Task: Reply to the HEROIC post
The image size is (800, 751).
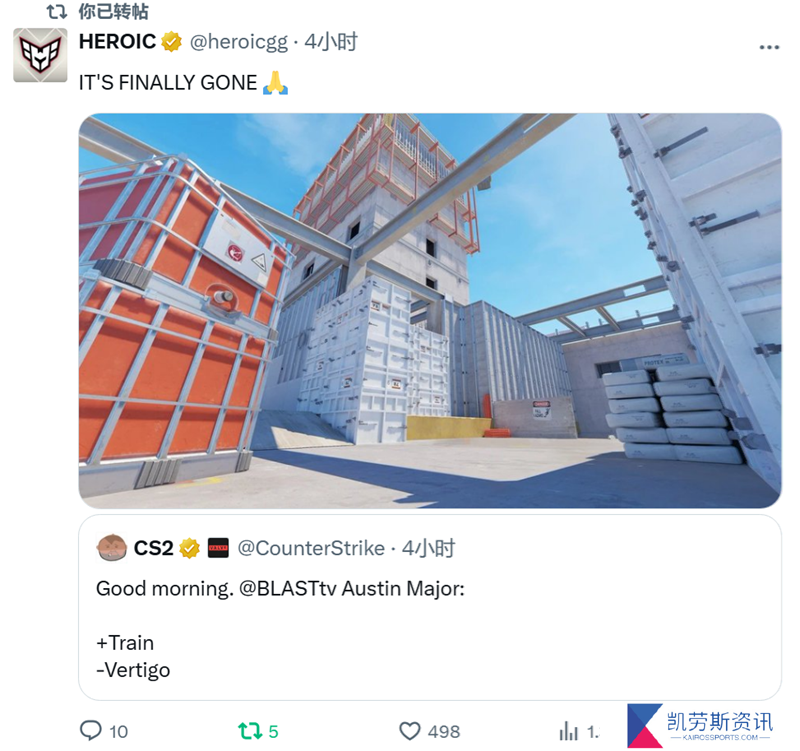Action: coord(91,731)
